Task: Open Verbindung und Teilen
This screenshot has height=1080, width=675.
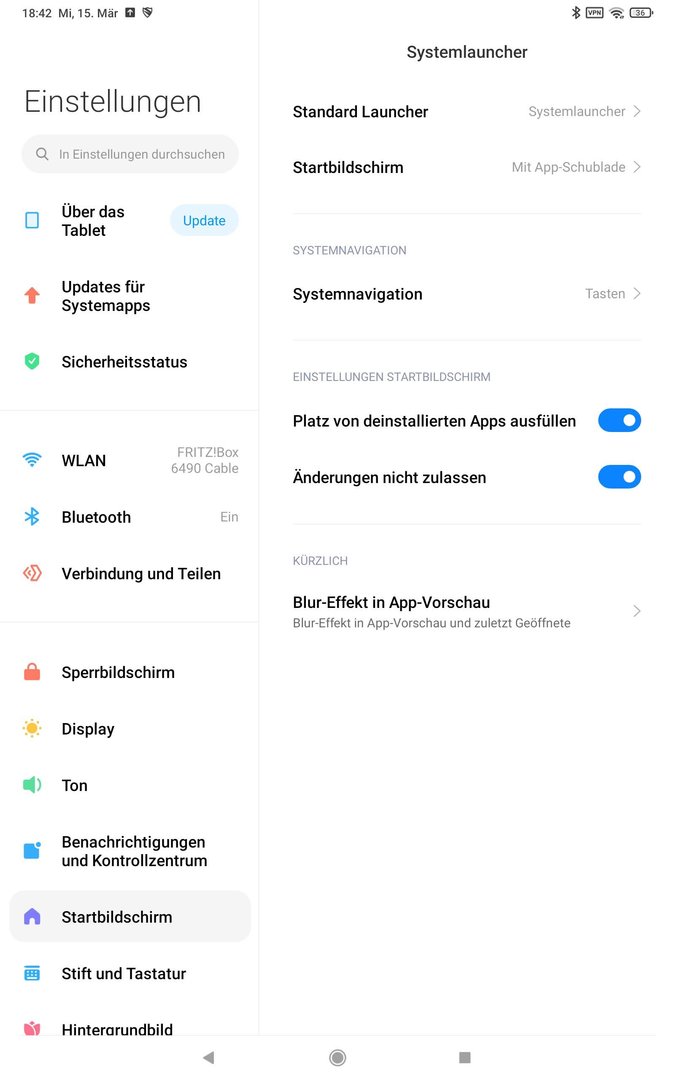Action: point(140,574)
